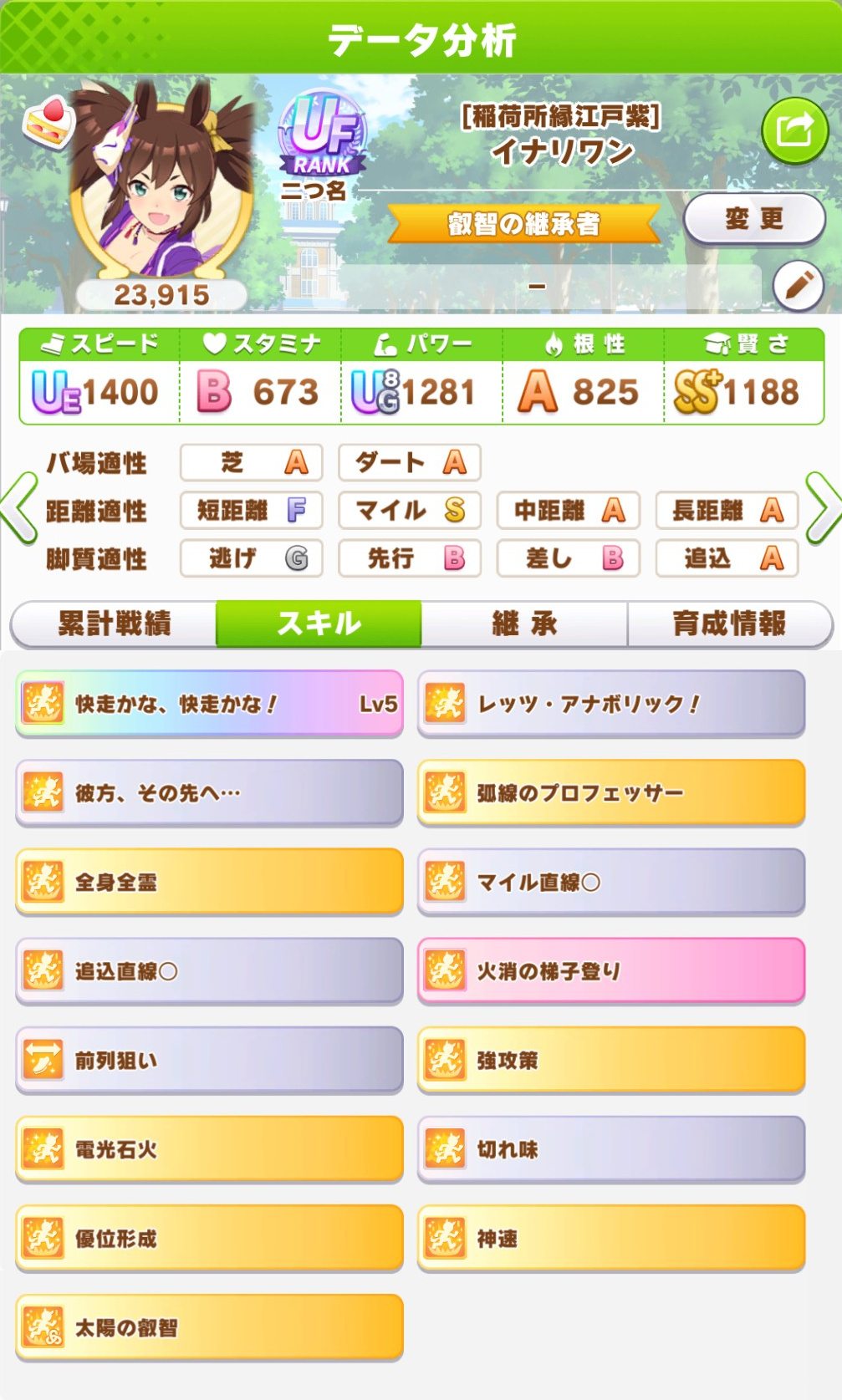Open the 強攻策 skill

coord(611,1061)
